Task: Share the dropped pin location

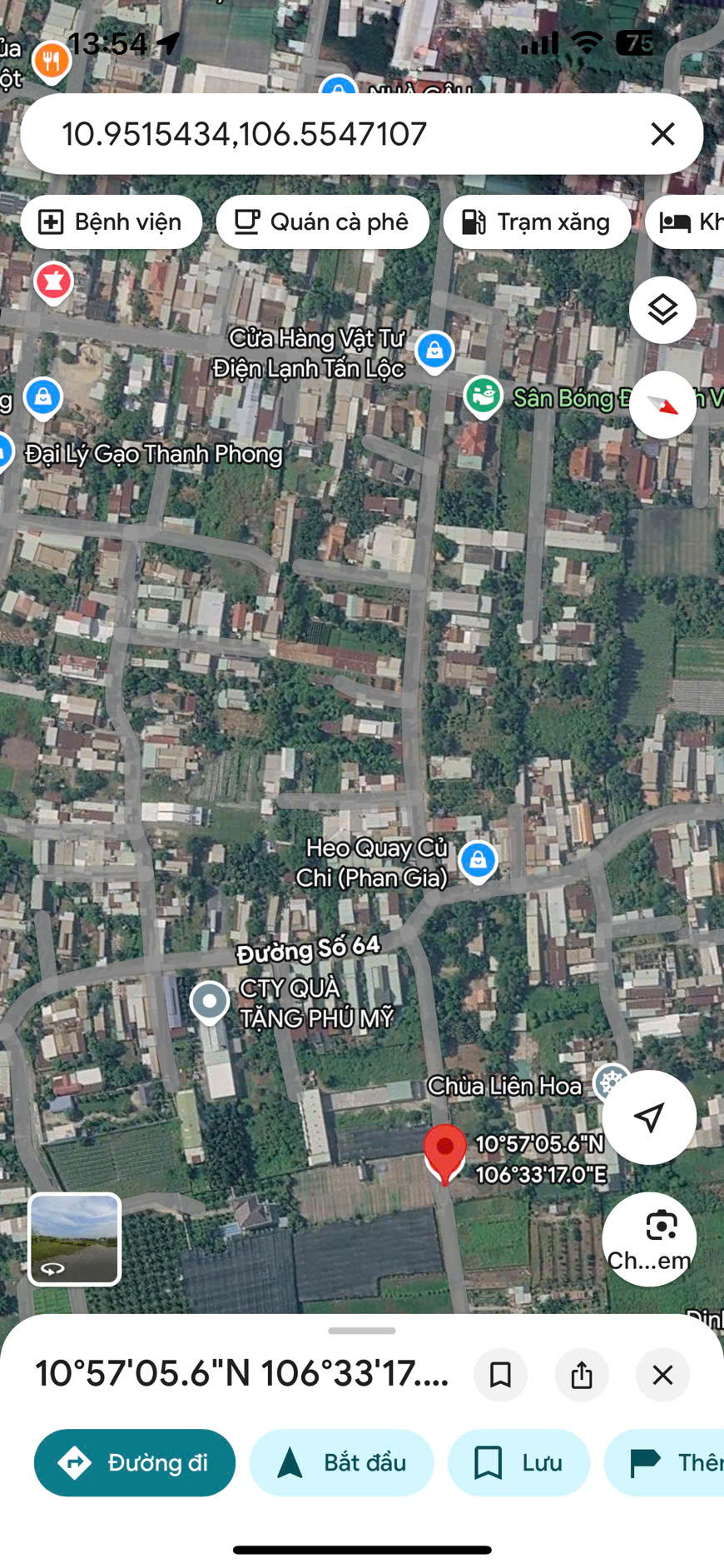Action: click(x=582, y=1375)
